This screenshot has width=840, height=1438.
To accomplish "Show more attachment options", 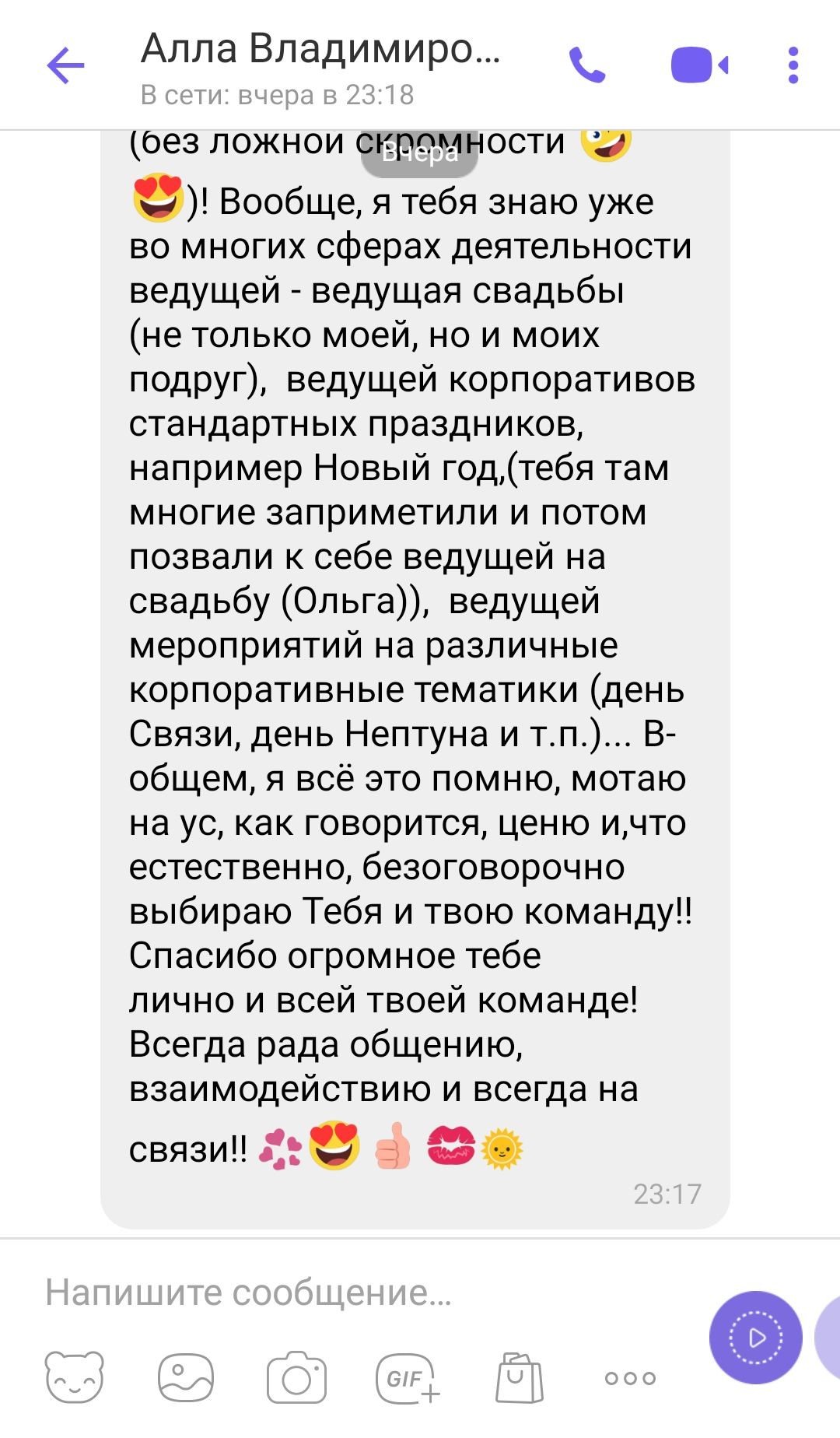I will click(x=630, y=1378).
